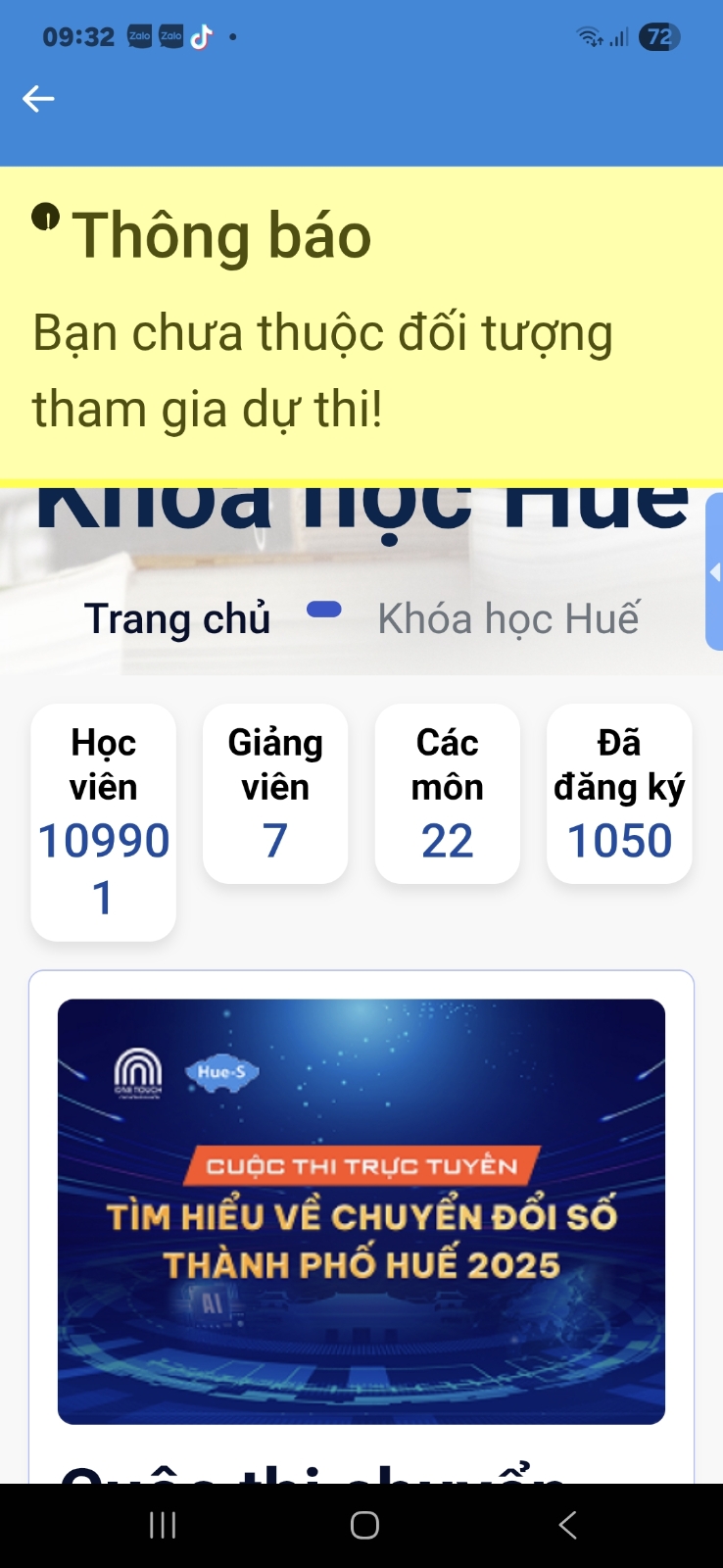
Task: Open the Chuyển đổi số contest card
Action: 361,1211
